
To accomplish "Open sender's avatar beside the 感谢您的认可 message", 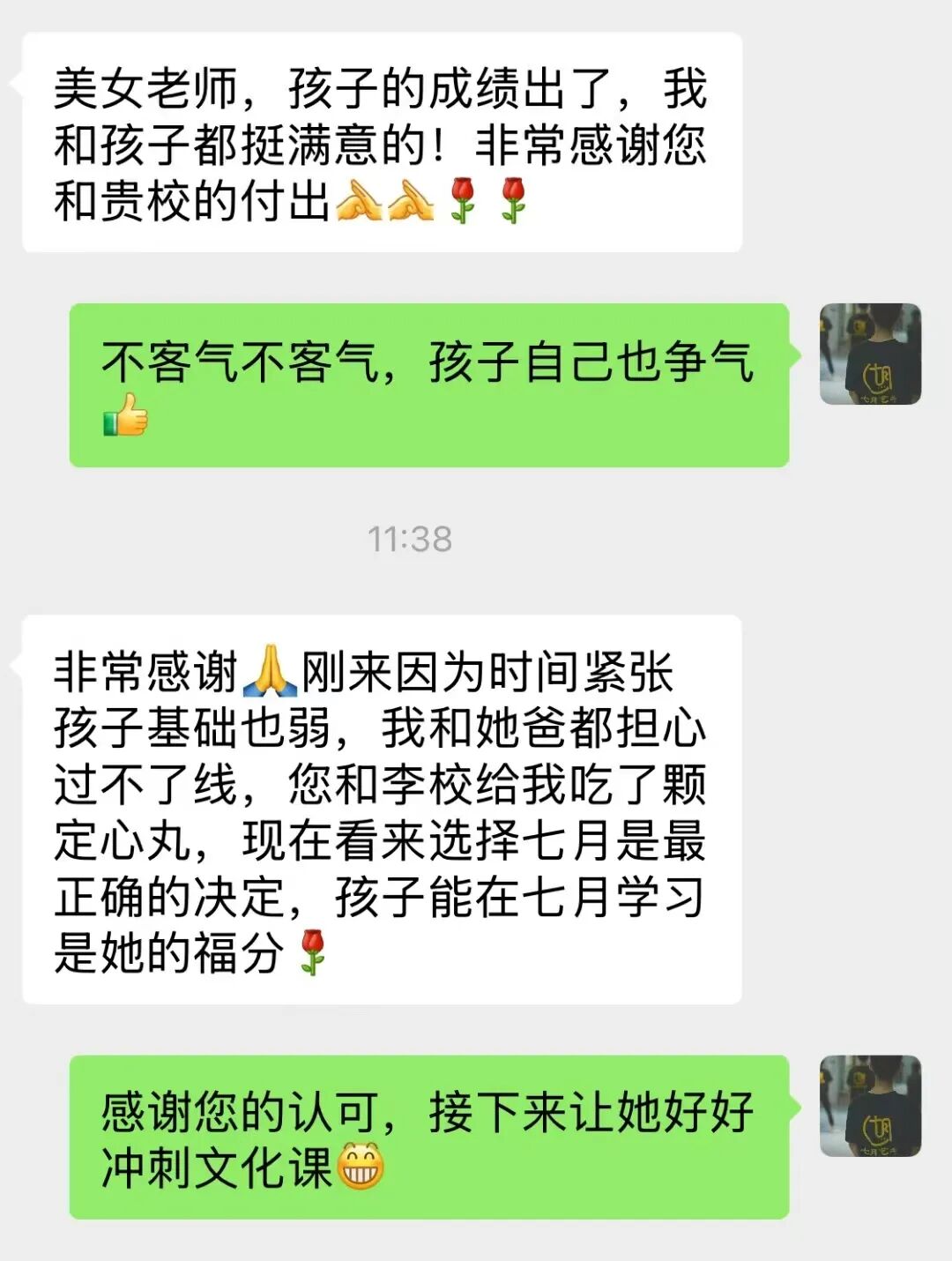I will coord(870,1106).
